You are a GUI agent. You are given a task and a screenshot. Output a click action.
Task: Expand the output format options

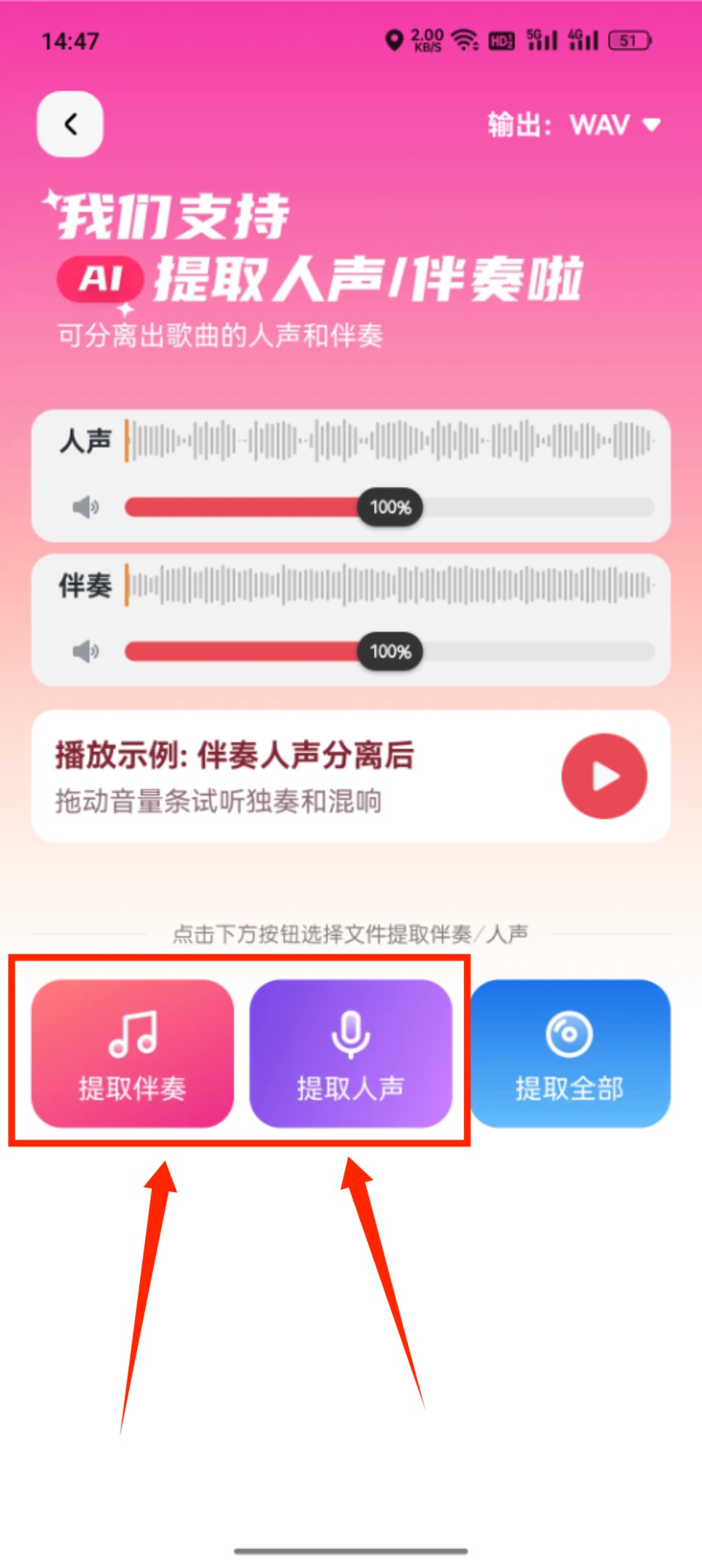point(572,124)
